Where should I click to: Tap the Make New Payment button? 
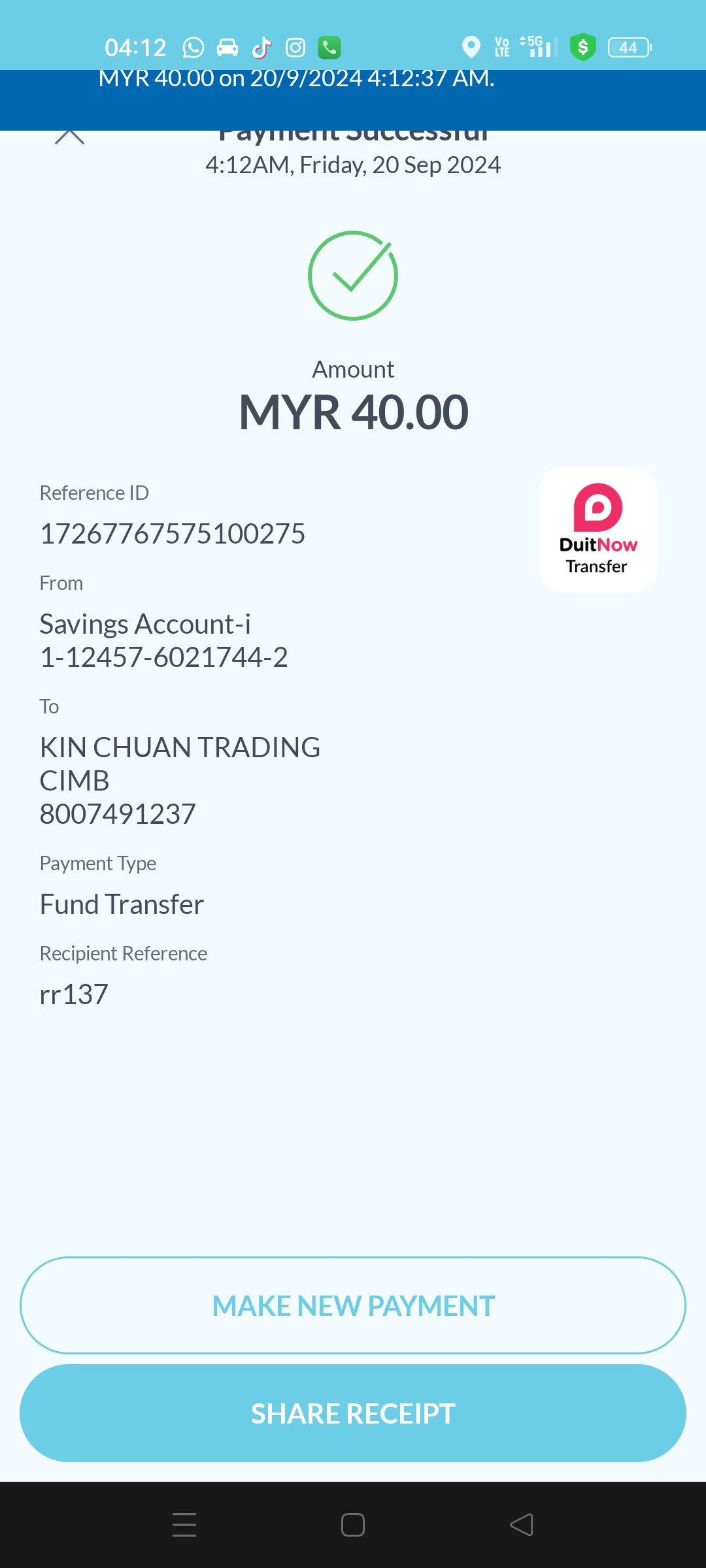tap(353, 1305)
